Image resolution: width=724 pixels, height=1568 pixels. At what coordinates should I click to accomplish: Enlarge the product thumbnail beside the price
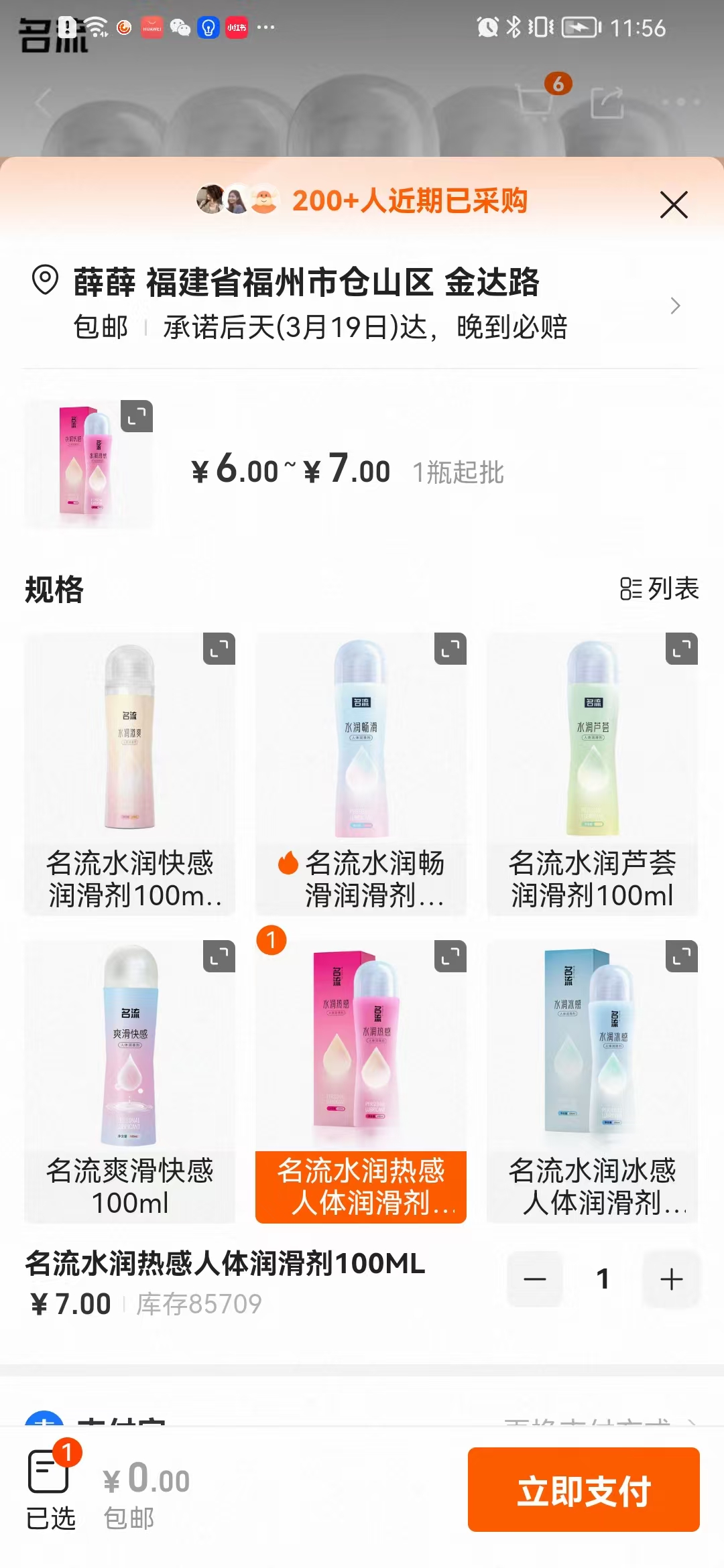[x=137, y=416]
